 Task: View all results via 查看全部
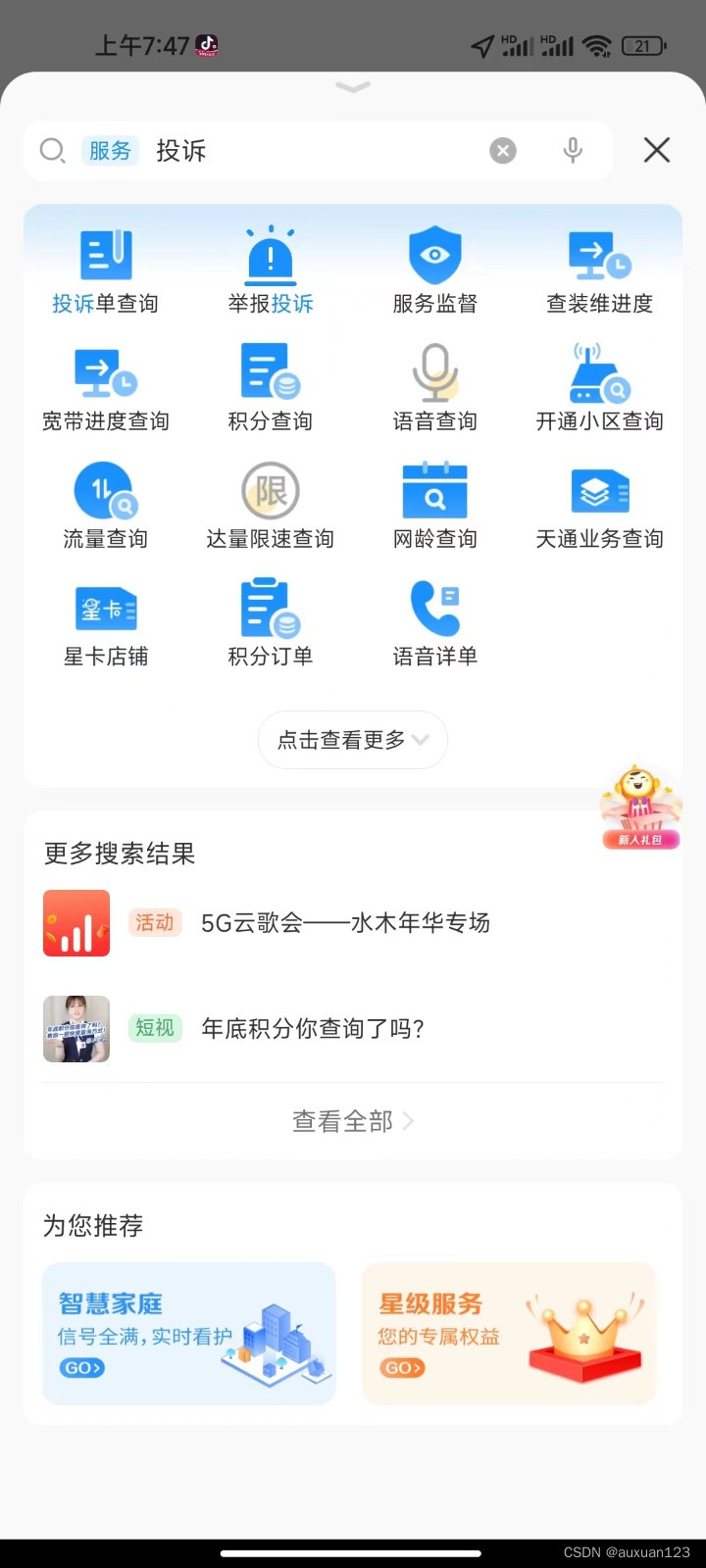point(352,1121)
